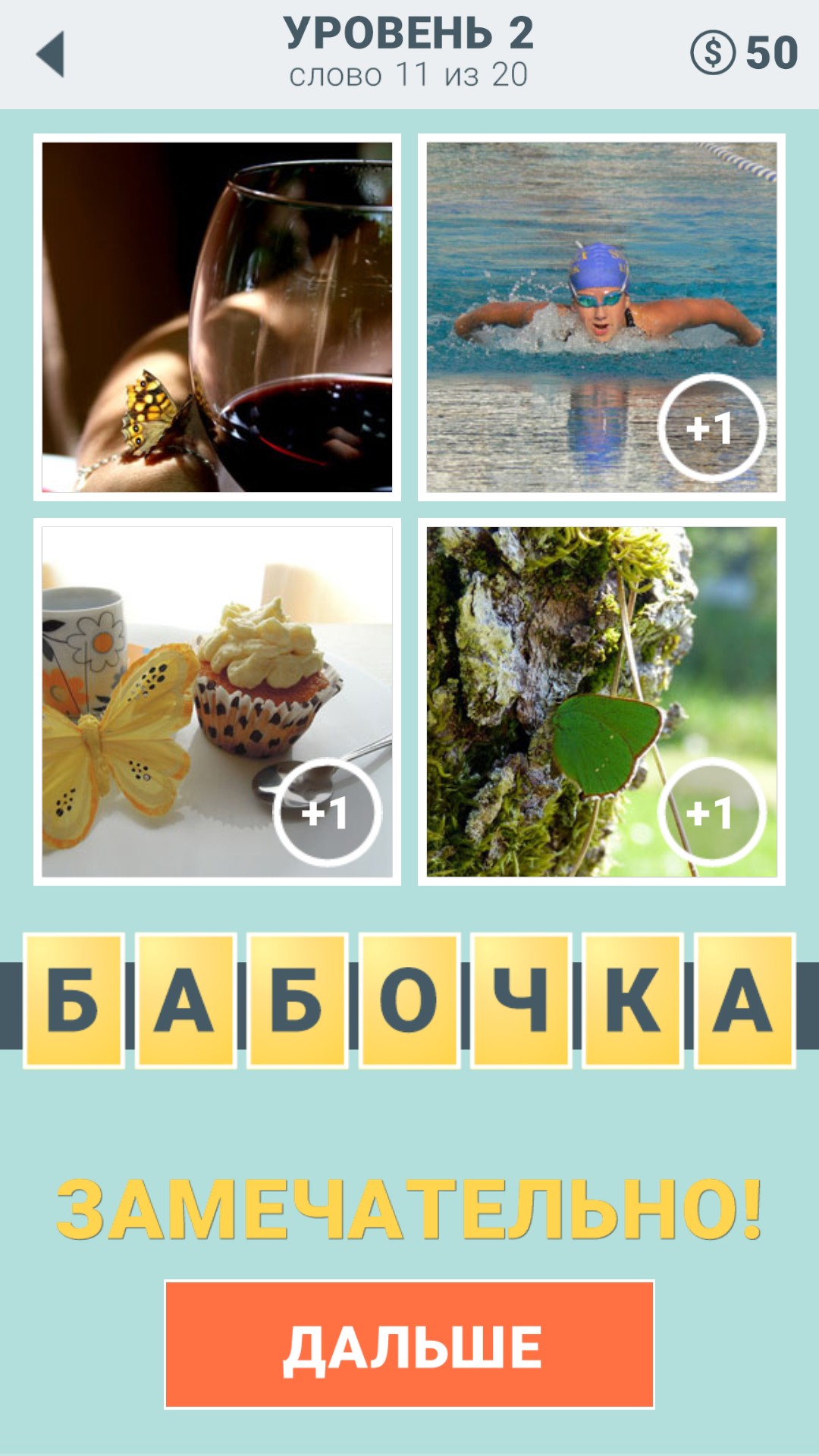Open the butterfly-stroke swimmer picture
This screenshot has height=1456, width=819.
601,317
